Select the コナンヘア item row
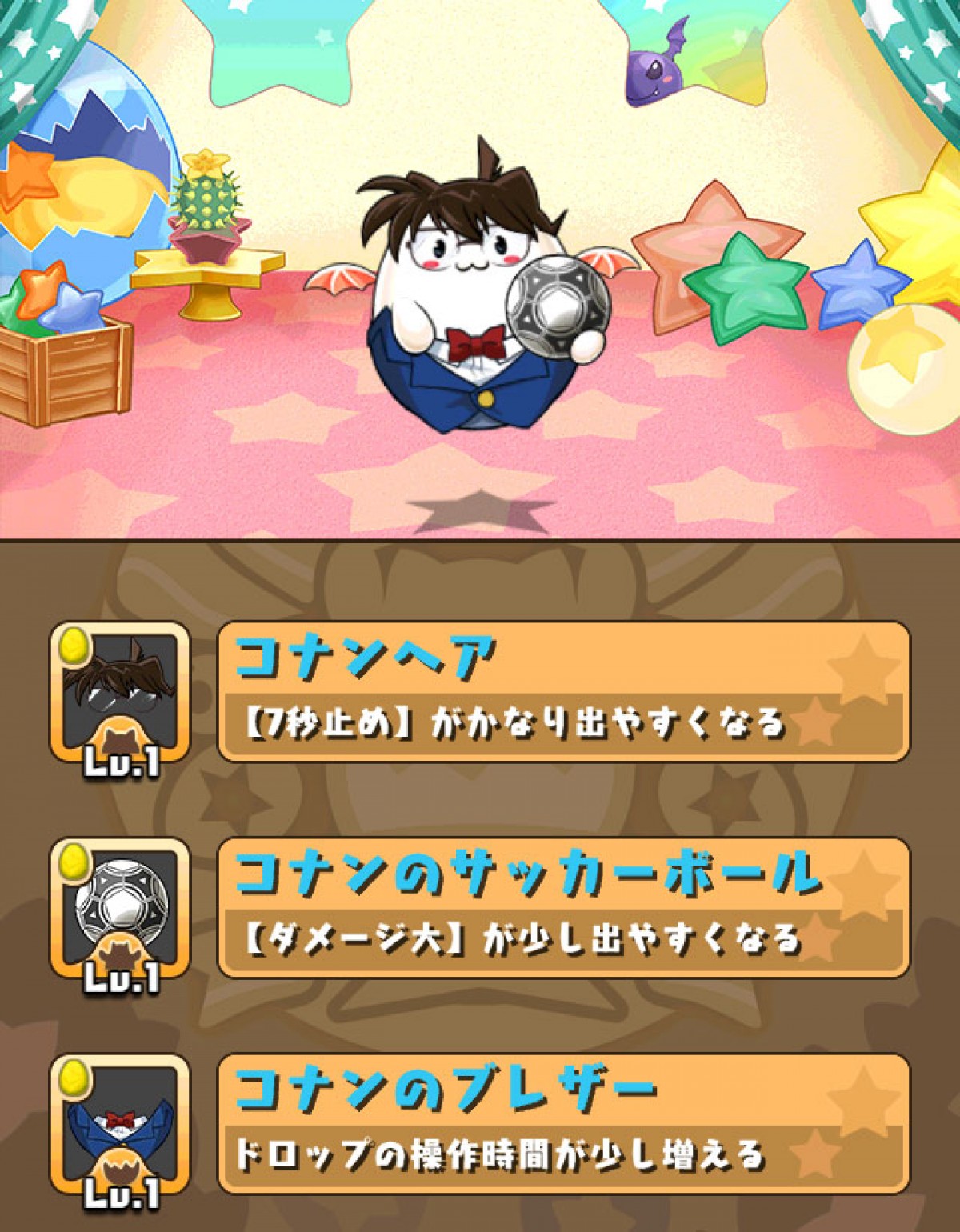This screenshot has width=960, height=1232. tap(563, 691)
